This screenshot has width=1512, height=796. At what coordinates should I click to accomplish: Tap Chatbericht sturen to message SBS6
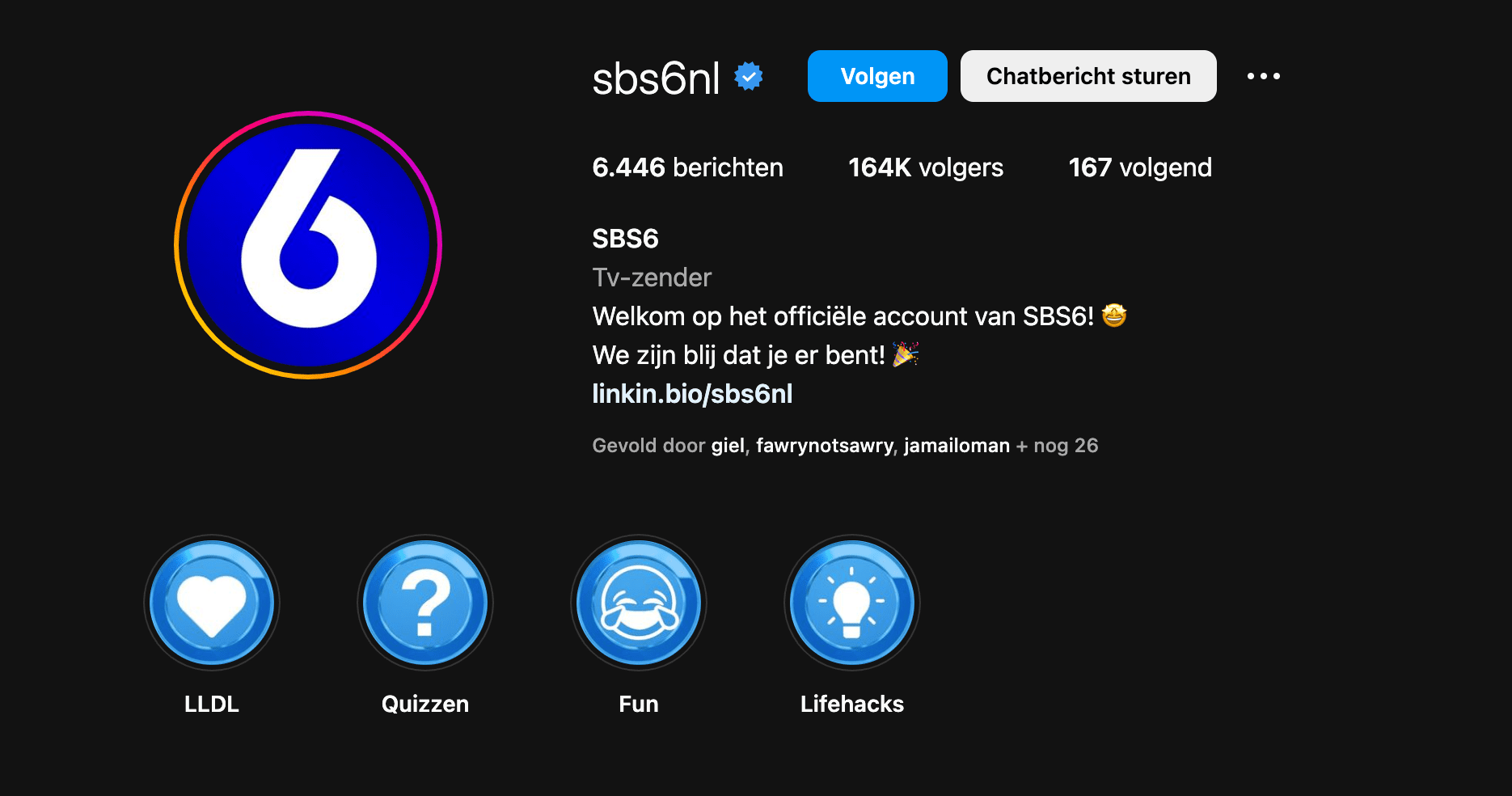click(x=1088, y=76)
